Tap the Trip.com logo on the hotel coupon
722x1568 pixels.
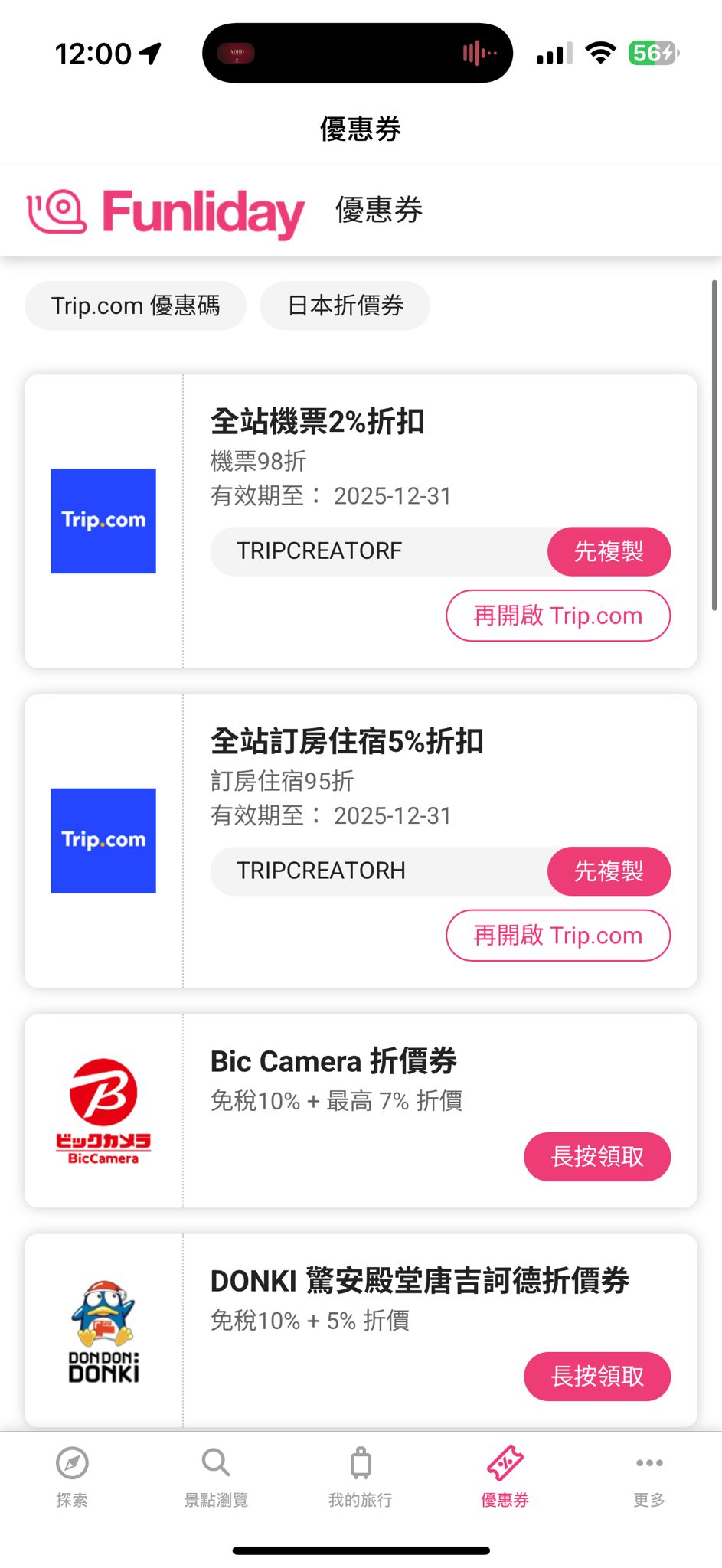[x=103, y=840]
